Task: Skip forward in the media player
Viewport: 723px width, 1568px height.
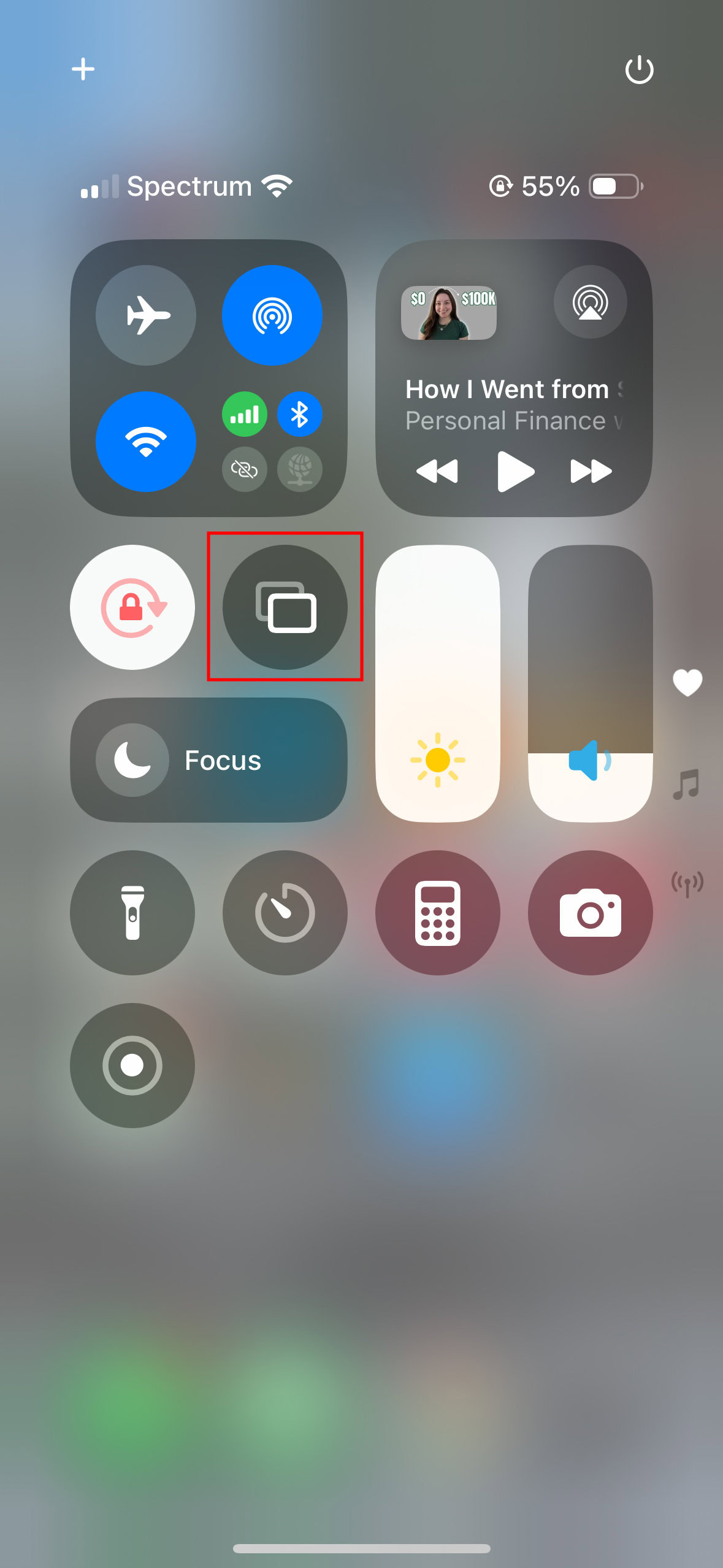Action: click(x=591, y=471)
